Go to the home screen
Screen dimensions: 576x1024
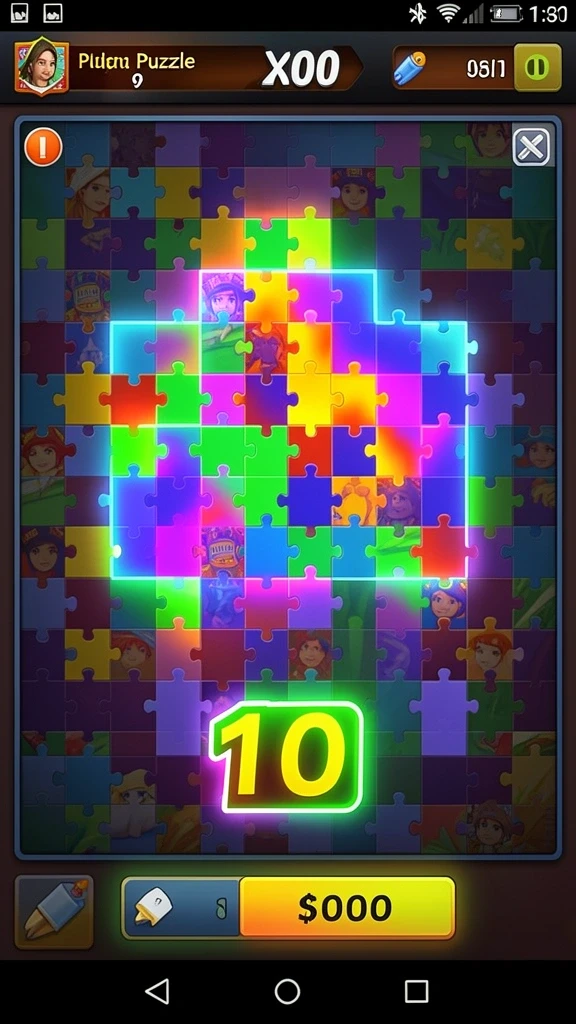(x=287, y=991)
